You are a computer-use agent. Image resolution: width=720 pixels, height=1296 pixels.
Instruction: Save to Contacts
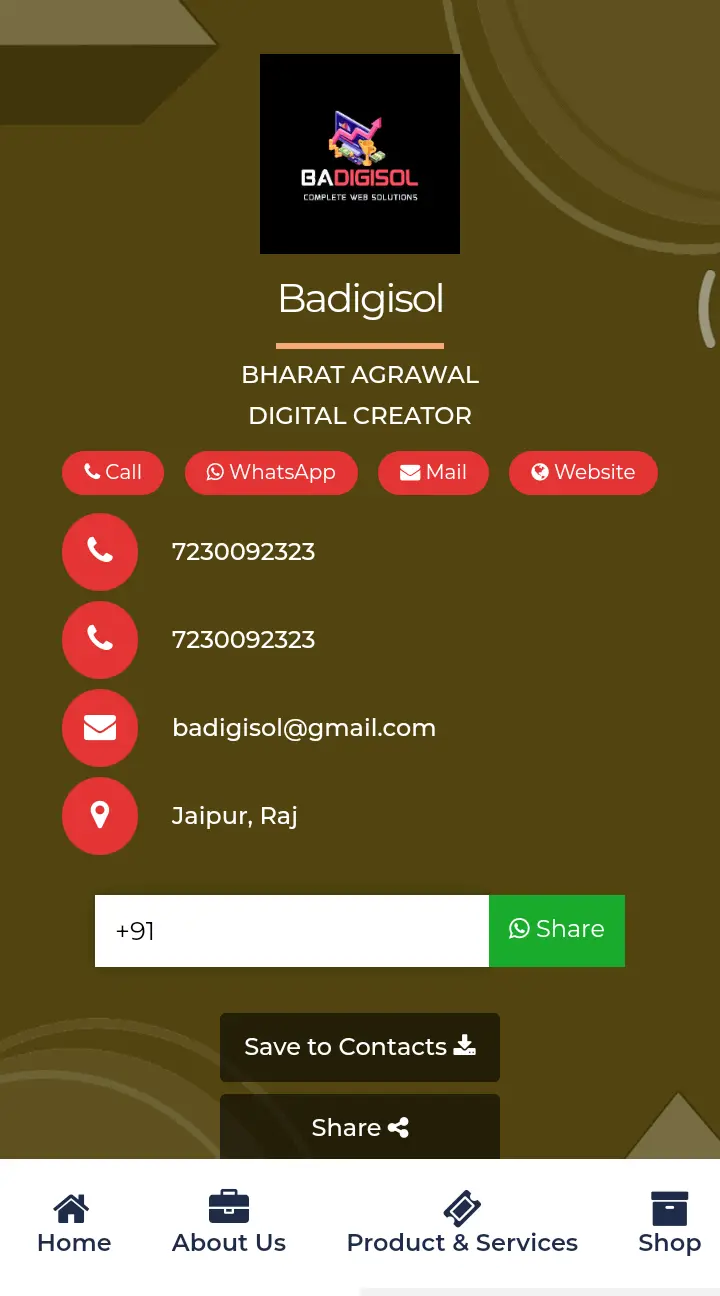360,1047
